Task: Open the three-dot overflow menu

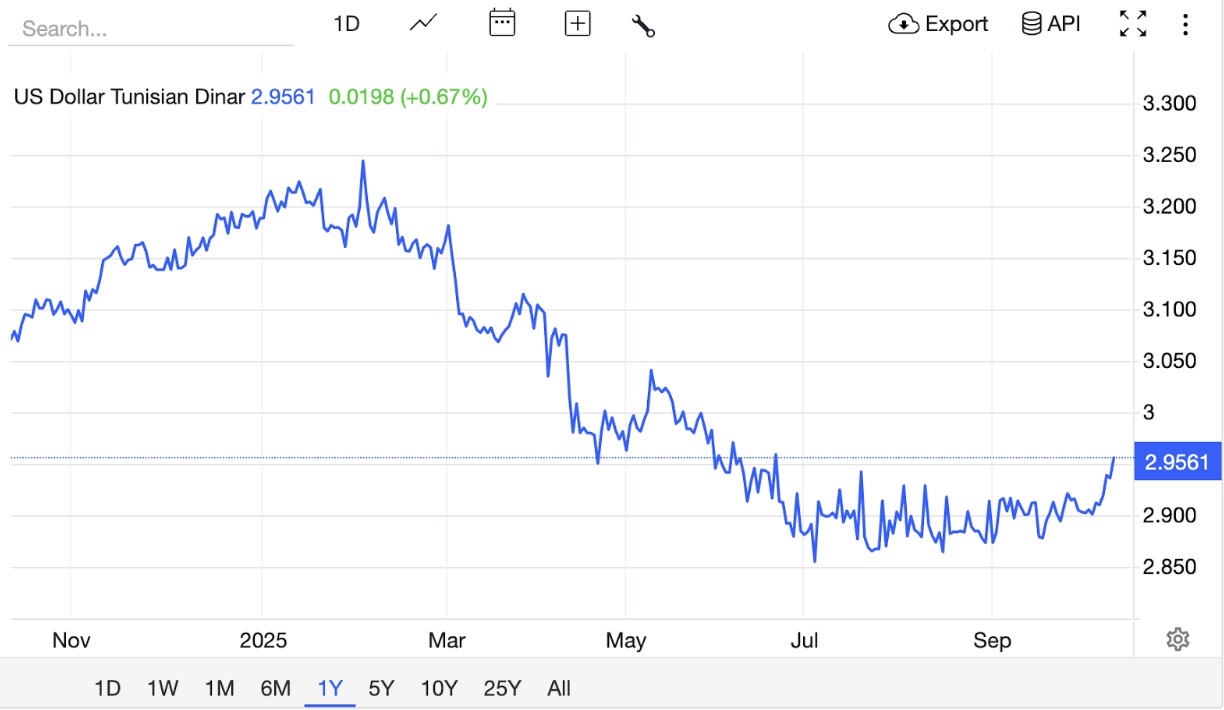Action: tap(1185, 24)
